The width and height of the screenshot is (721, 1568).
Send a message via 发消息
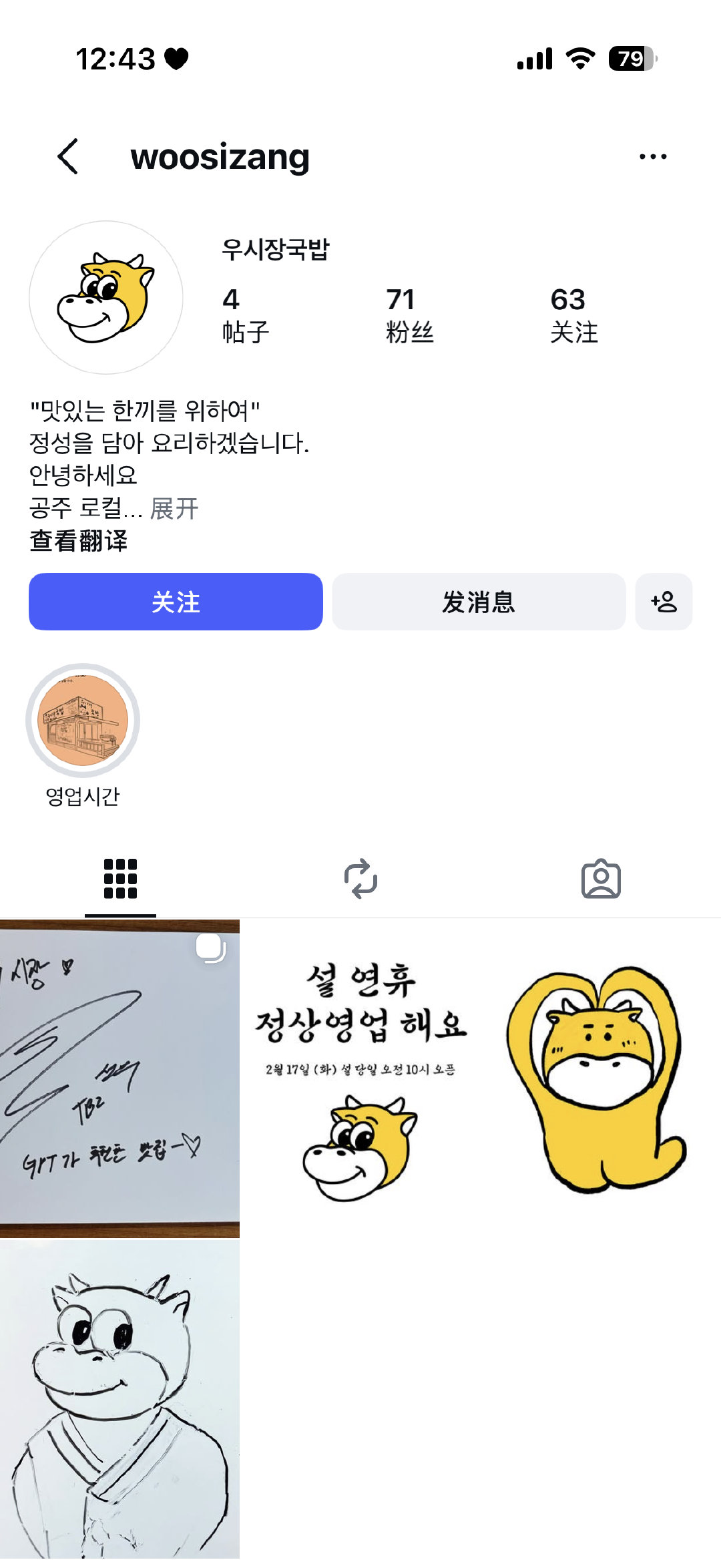(479, 602)
